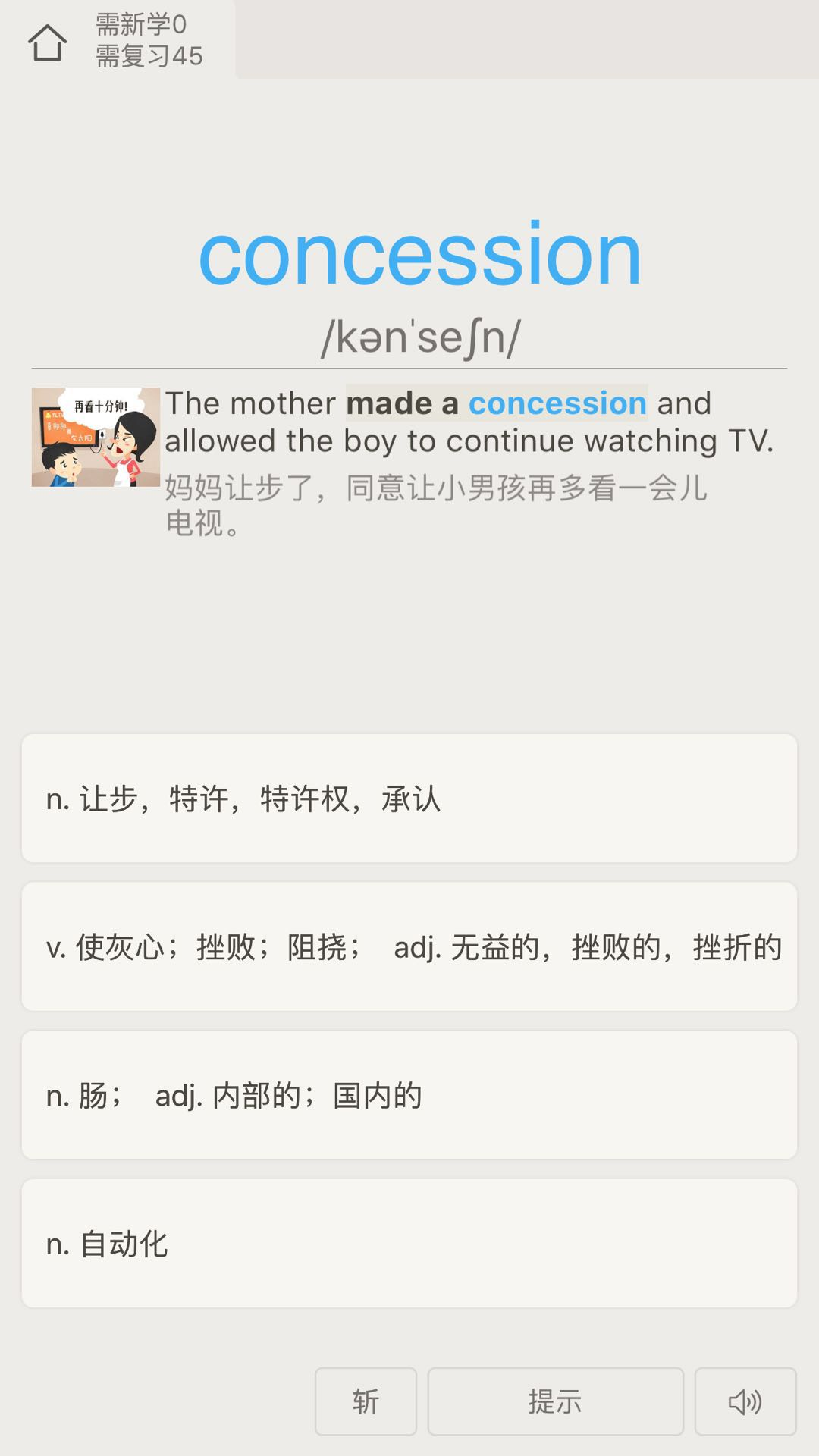This screenshot has width=819, height=1456.
Task: Pick the answer "n. 肠; adj. 内部的"
Action: point(409,1095)
